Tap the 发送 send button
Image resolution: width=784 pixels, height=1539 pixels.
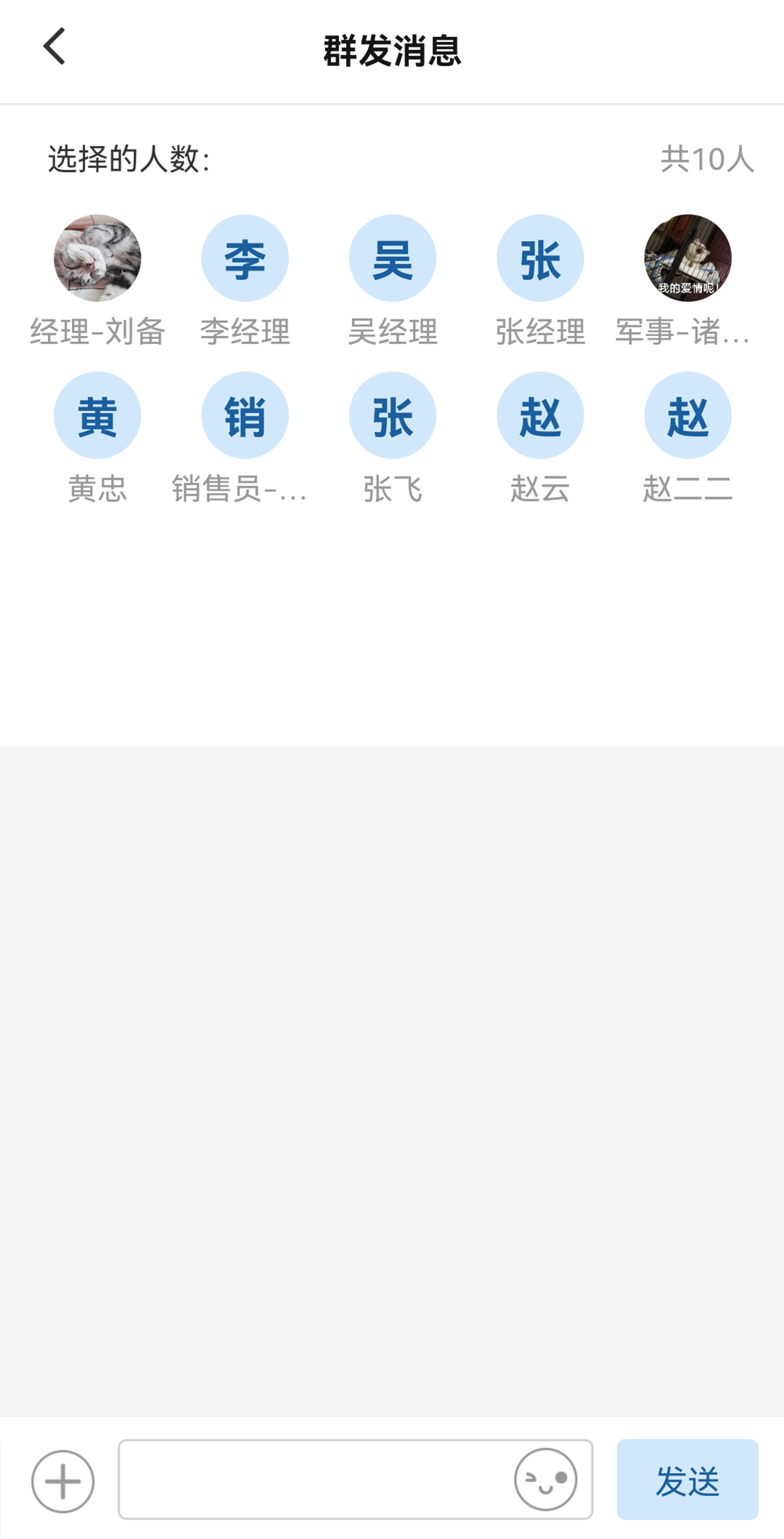687,1479
